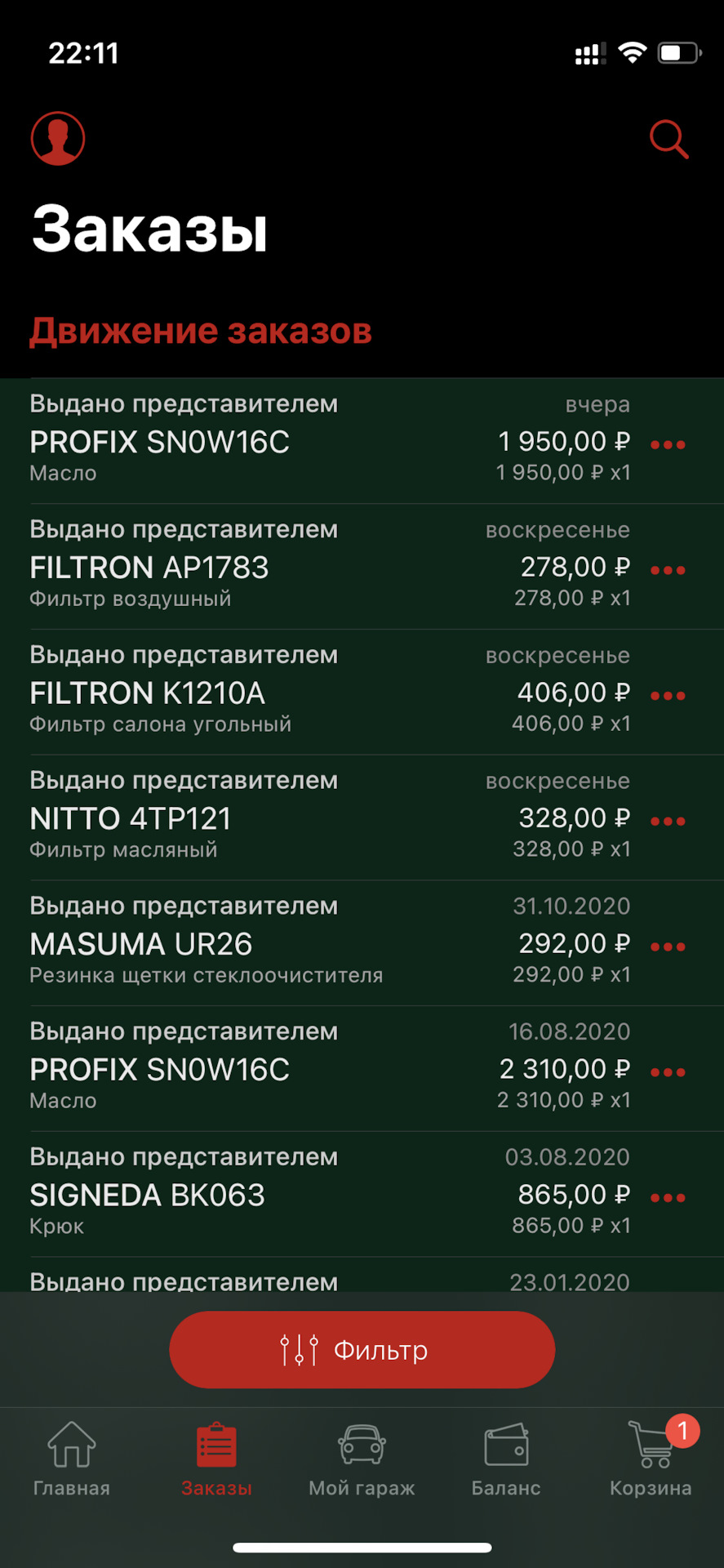View the FILTRON K1210A order details
Viewport: 724px width, 1568px height.
245,693
